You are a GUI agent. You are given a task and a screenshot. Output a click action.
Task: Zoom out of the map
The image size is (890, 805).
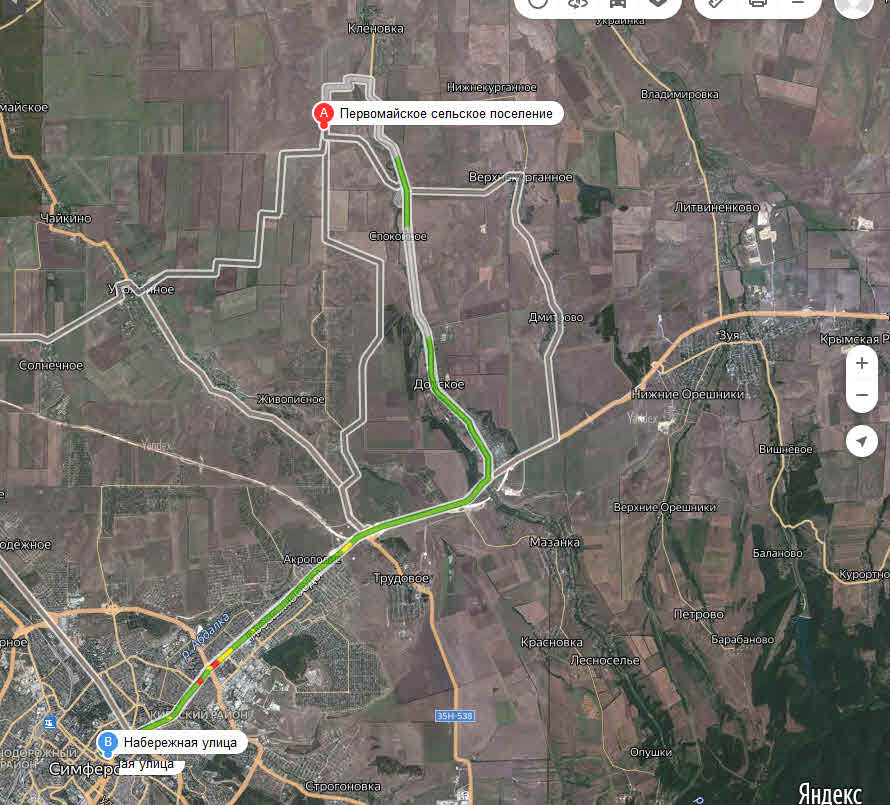tap(861, 396)
